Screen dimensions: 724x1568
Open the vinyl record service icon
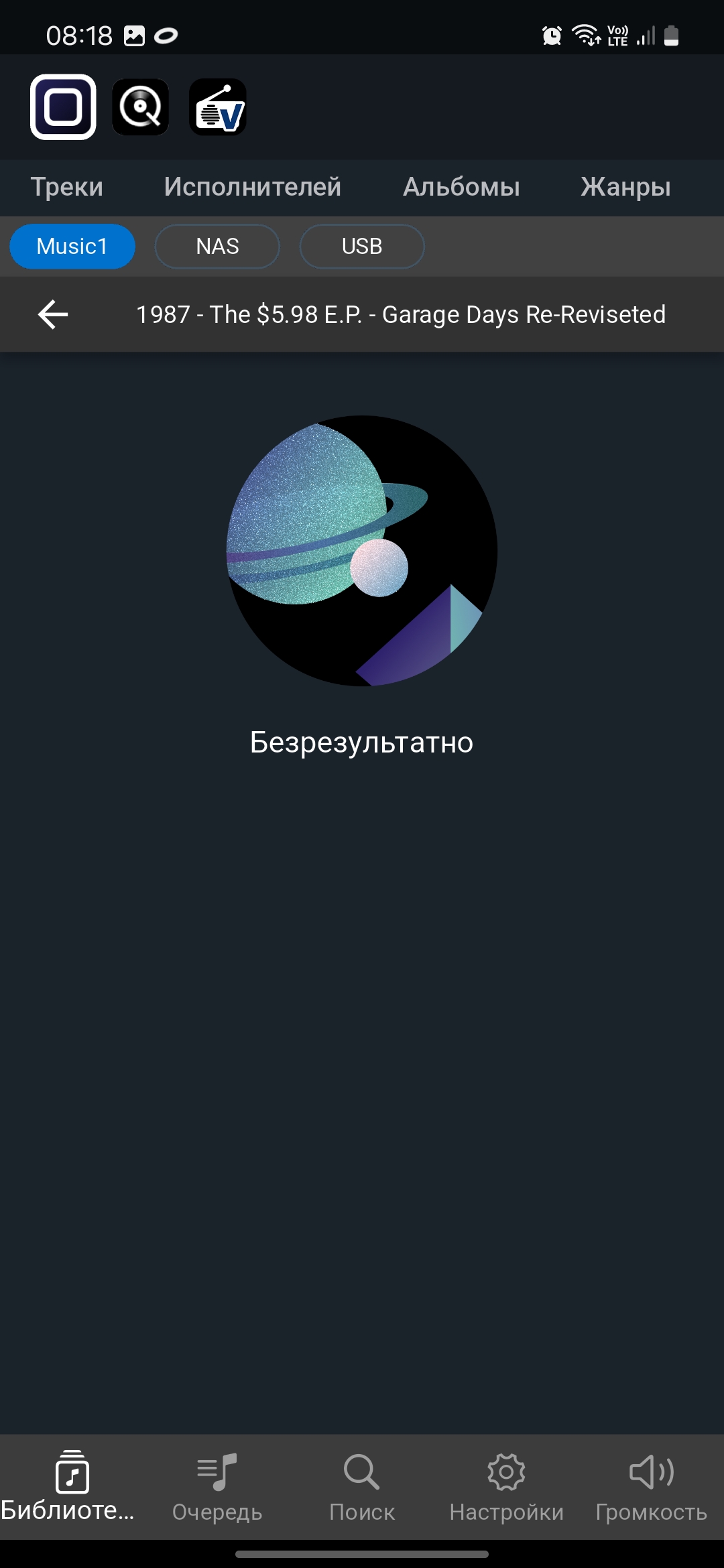pyautogui.click(x=140, y=107)
